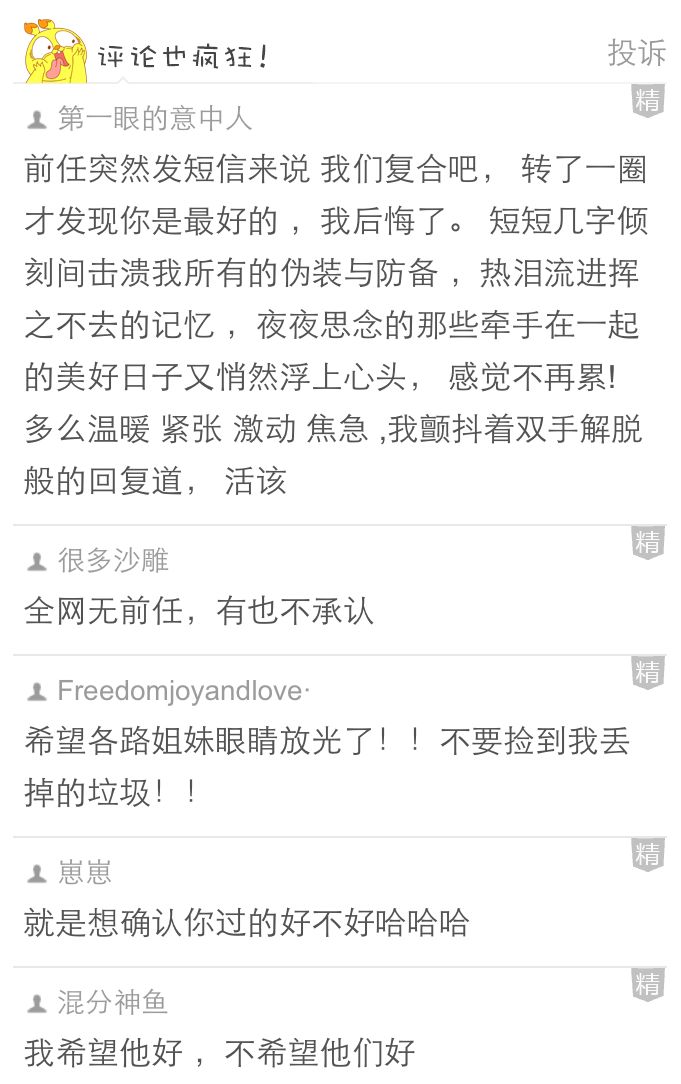Screen dimensions: 681x1084
Task: View commenter 很多沙雕's profile
Action: click(x=113, y=561)
